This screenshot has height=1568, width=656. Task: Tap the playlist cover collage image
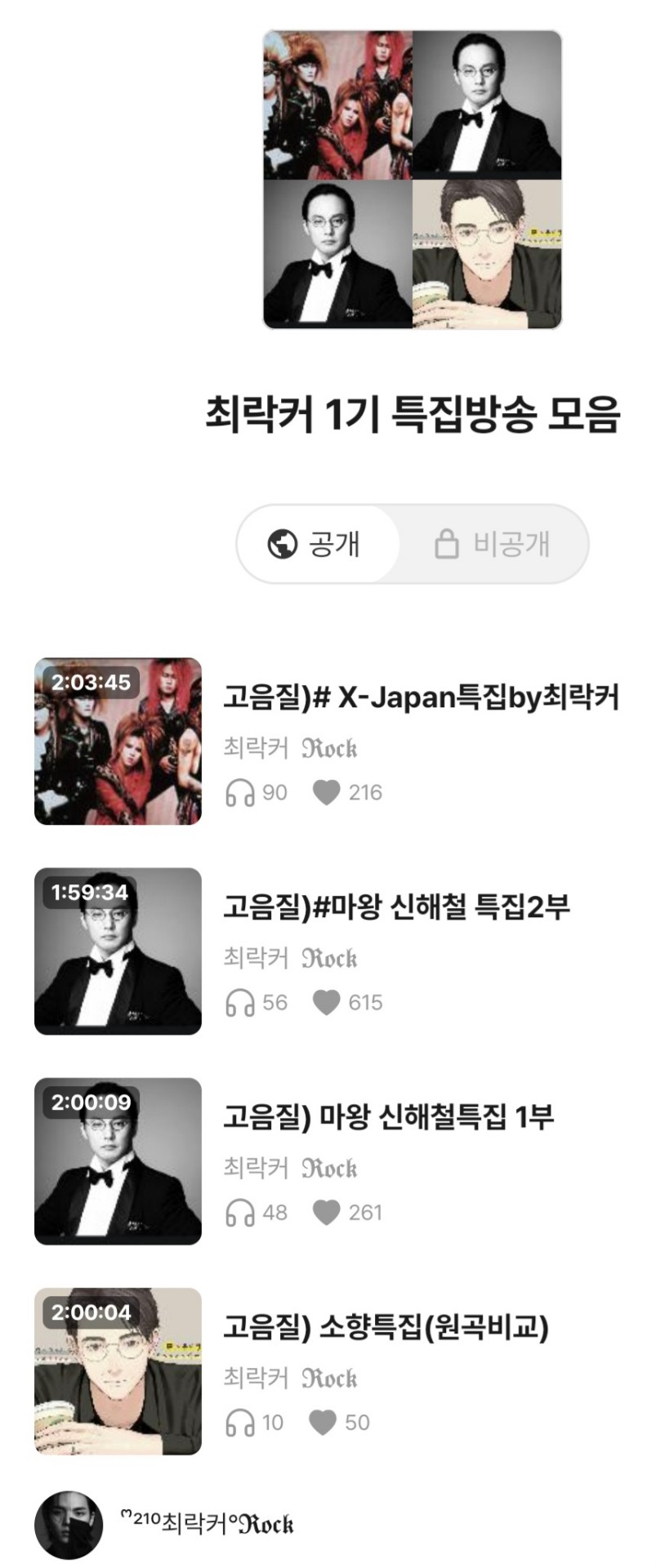point(412,180)
